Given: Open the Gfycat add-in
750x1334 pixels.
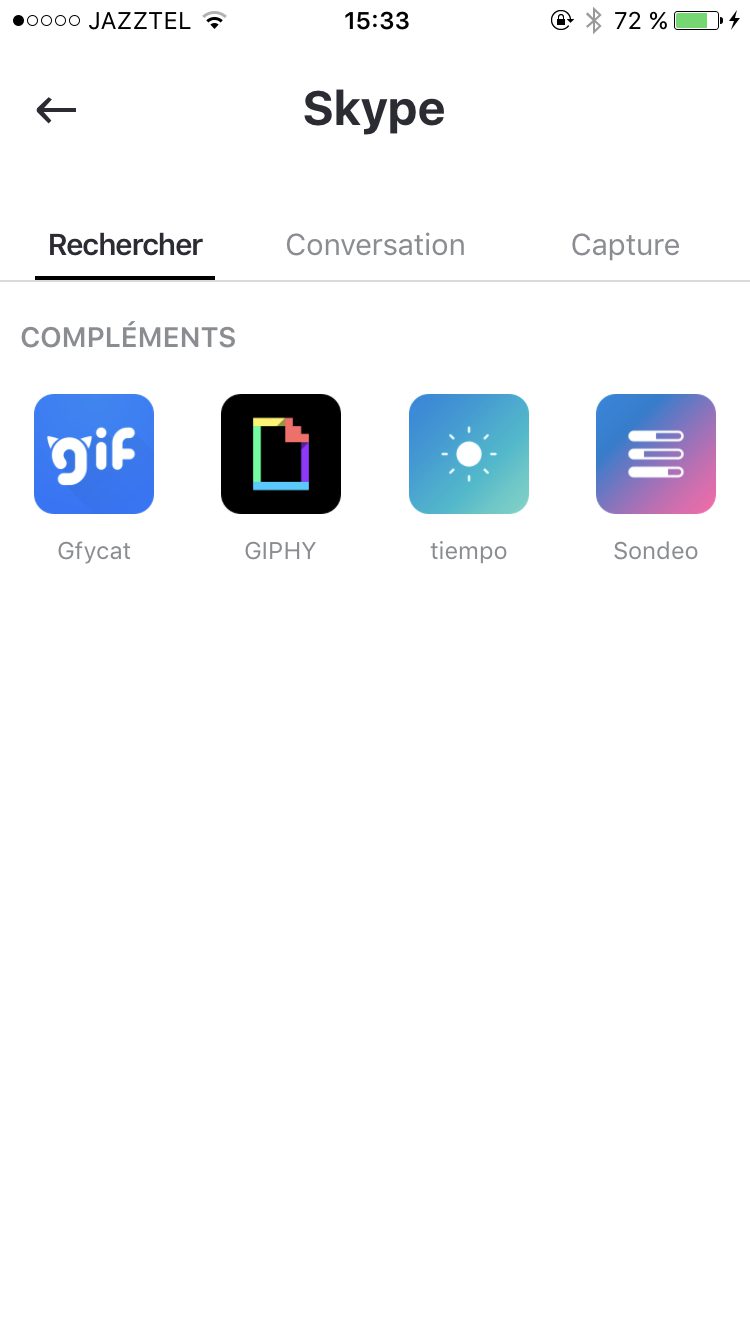Looking at the screenshot, I should (94, 454).
